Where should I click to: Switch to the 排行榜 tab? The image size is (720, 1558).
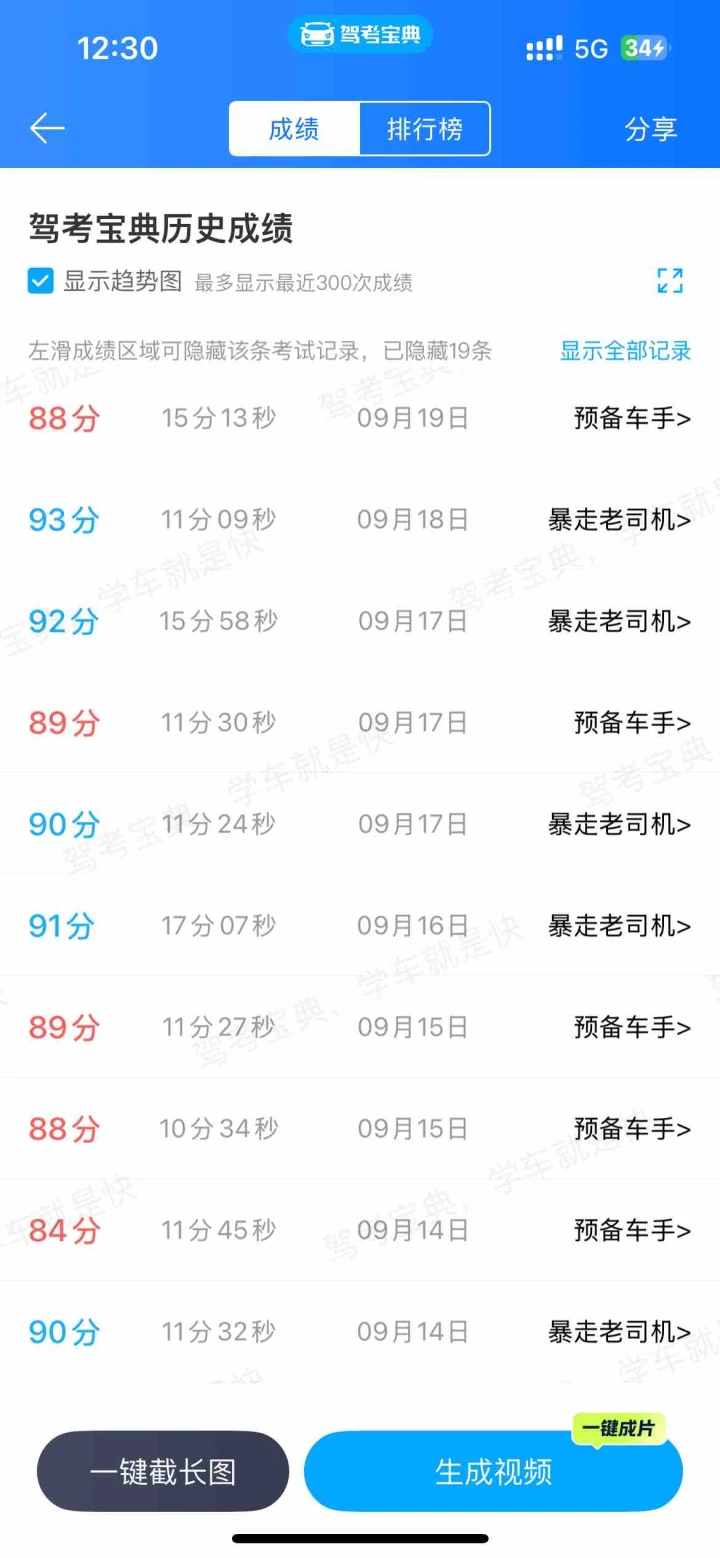click(425, 129)
